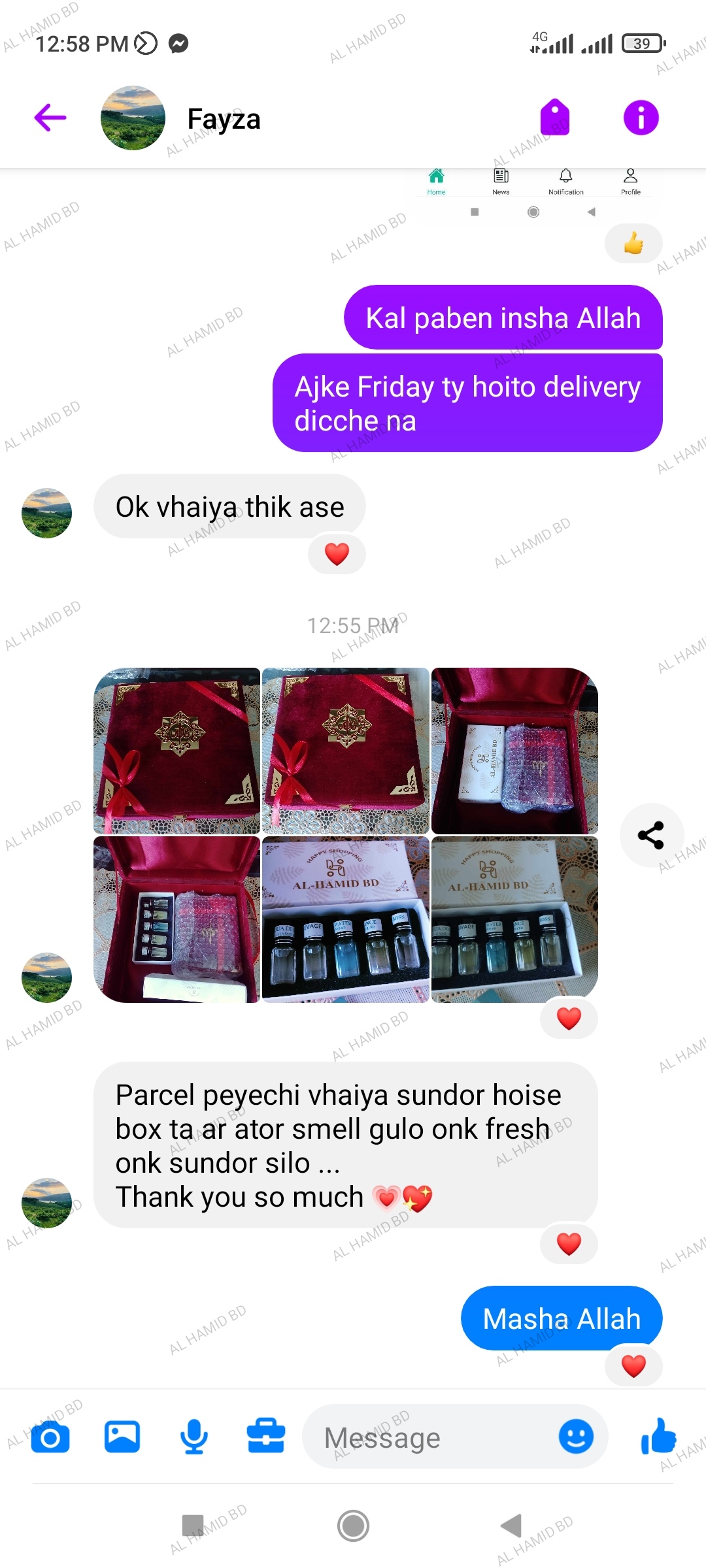706x1568 pixels.
Task: Launch the camera from the chat bar
Action: pos(50,1437)
